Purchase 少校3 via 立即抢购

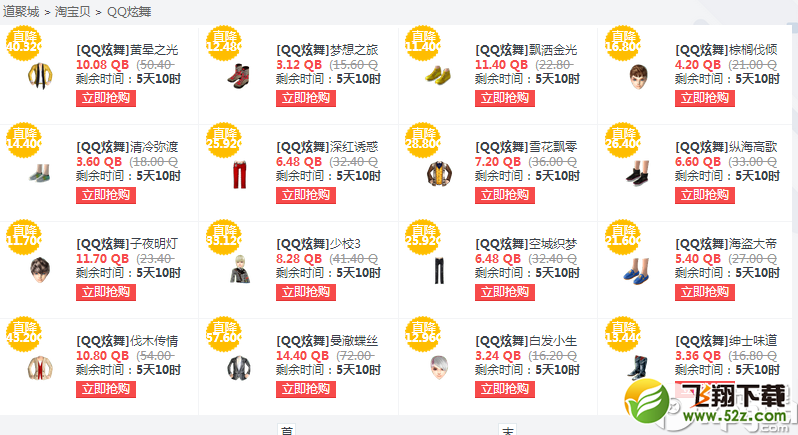(305, 292)
